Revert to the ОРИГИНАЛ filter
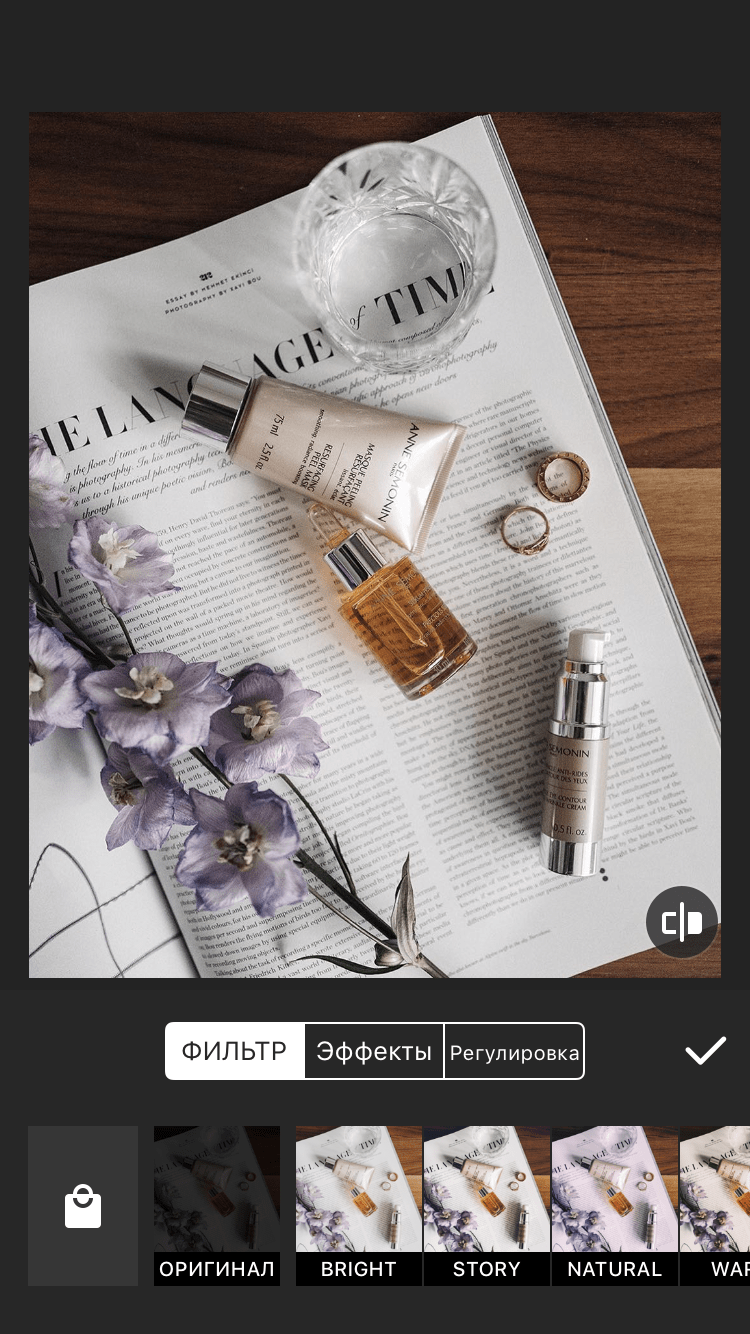 [217, 1204]
